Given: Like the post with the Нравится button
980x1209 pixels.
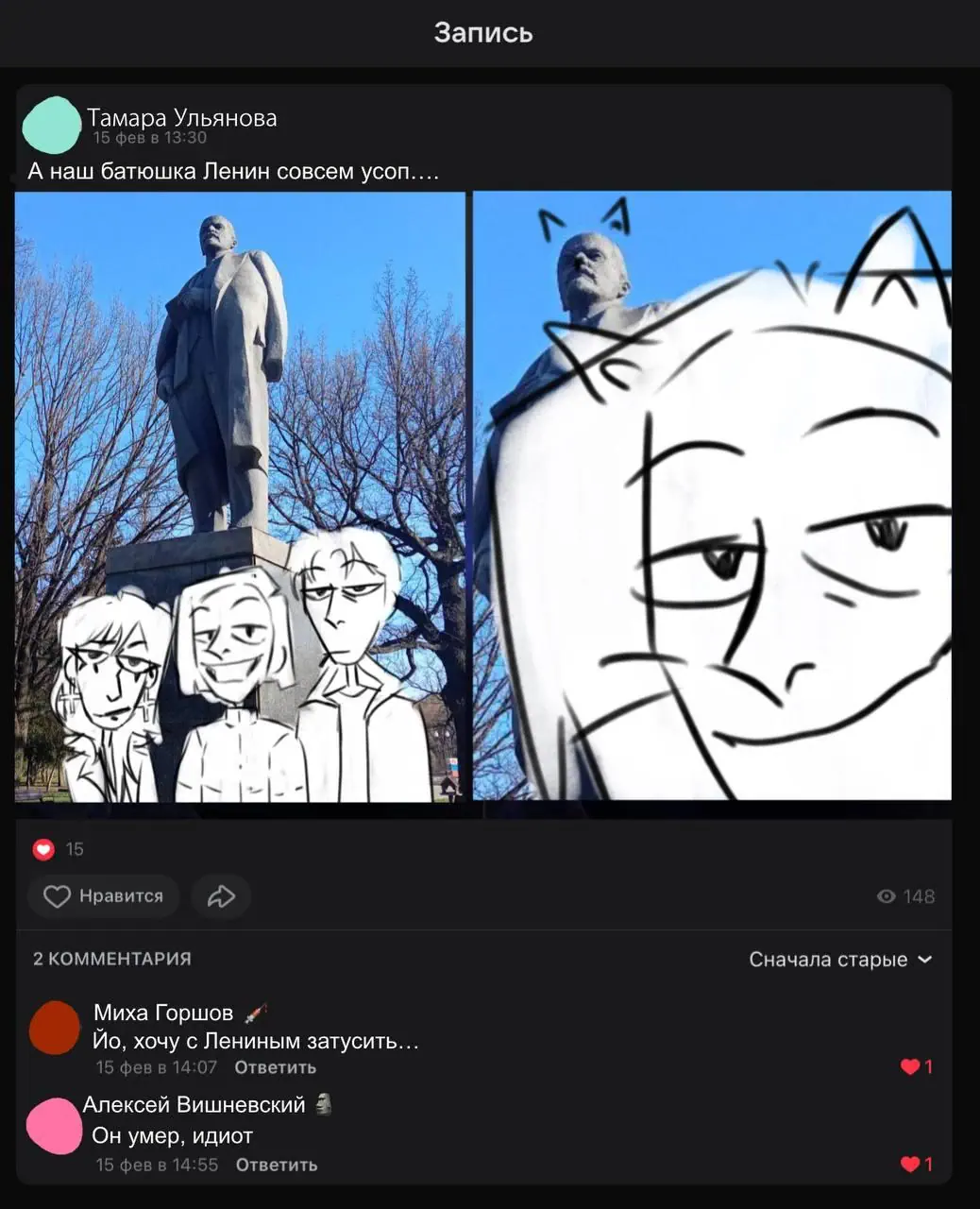Looking at the screenshot, I should (104, 896).
